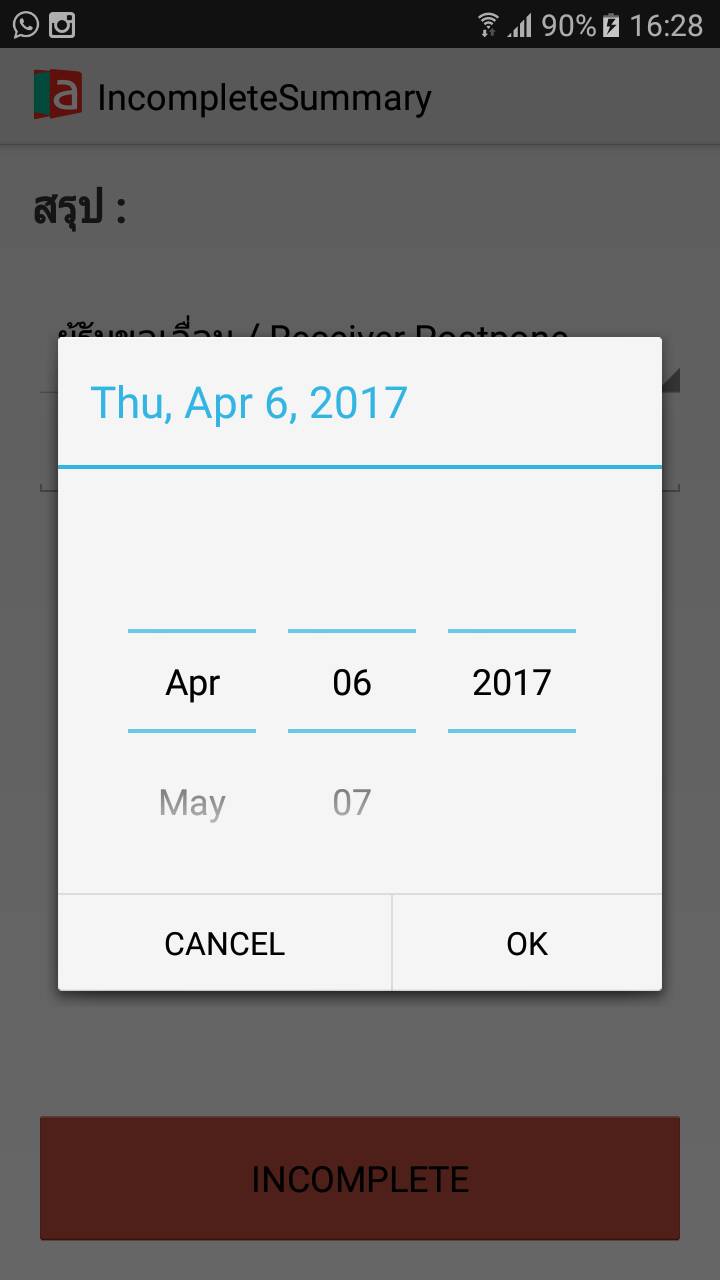Confirm the date with OK
The width and height of the screenshot is (720, 1280).
point(527,943)
